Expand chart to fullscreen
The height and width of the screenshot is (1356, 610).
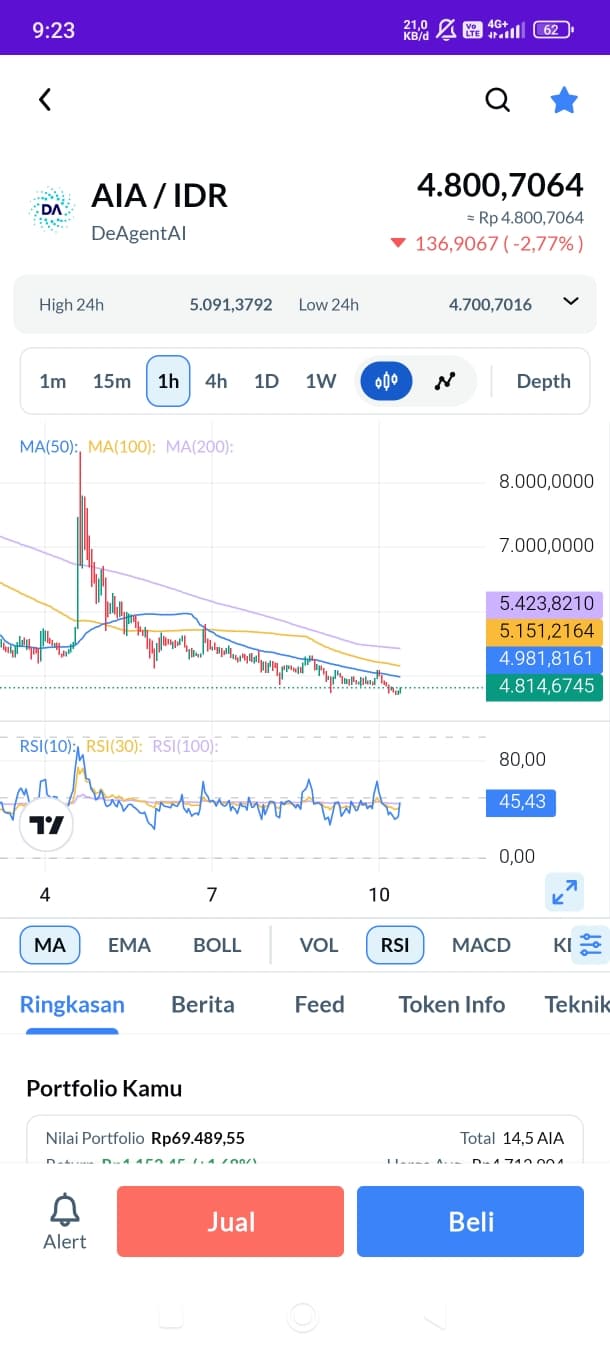(x=565, y=892)
